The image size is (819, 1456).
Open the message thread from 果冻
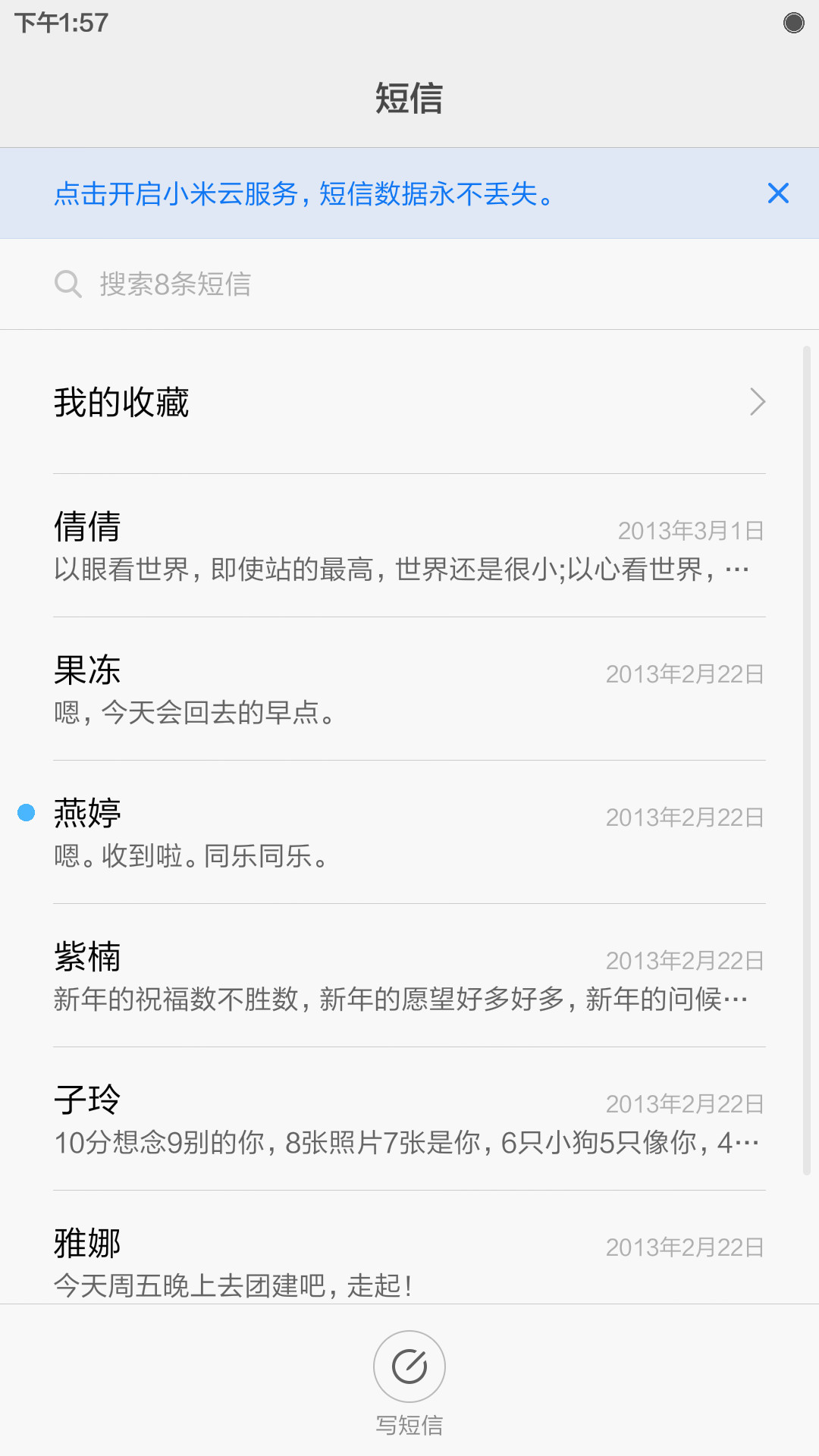point(409,689)
